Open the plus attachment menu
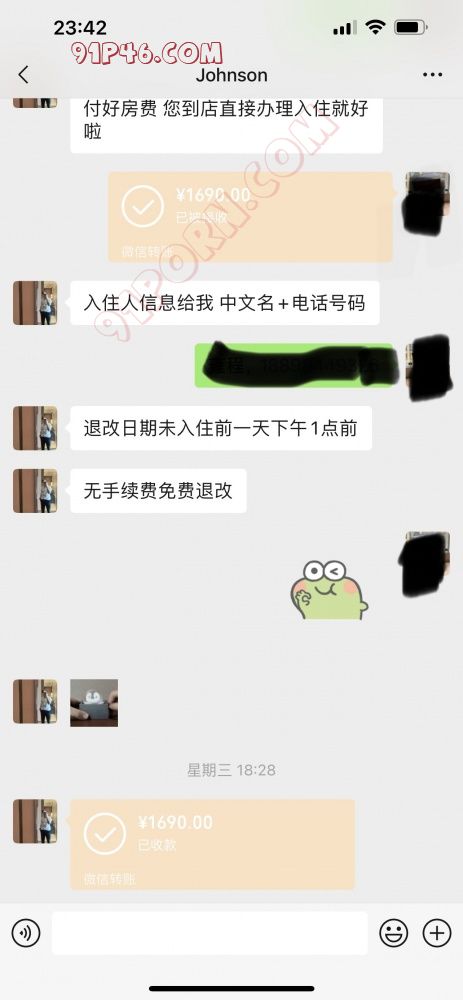Image resolution: width=463 pixels, height=1000 pixels. (x=437, y=933)
